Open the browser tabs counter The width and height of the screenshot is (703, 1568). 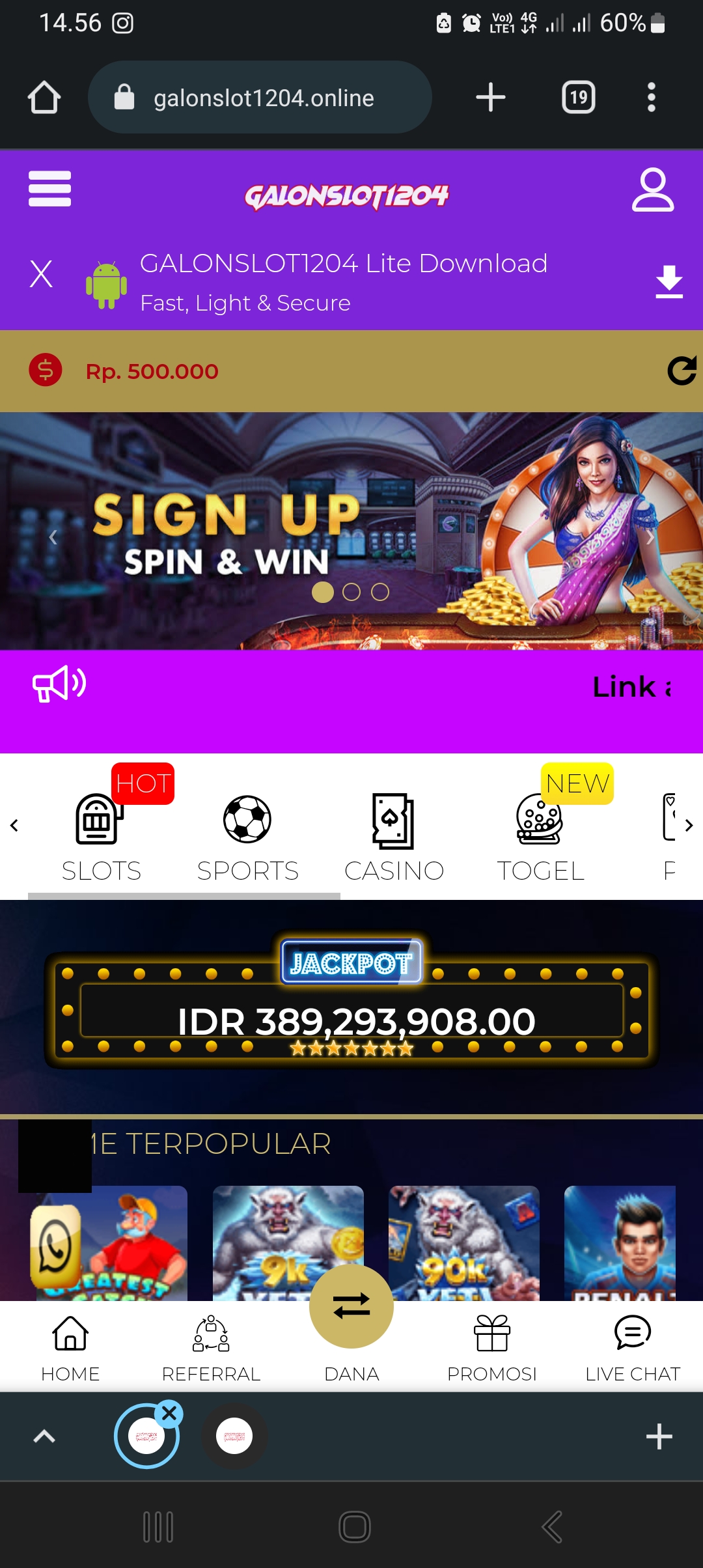(x=579, y=98)
